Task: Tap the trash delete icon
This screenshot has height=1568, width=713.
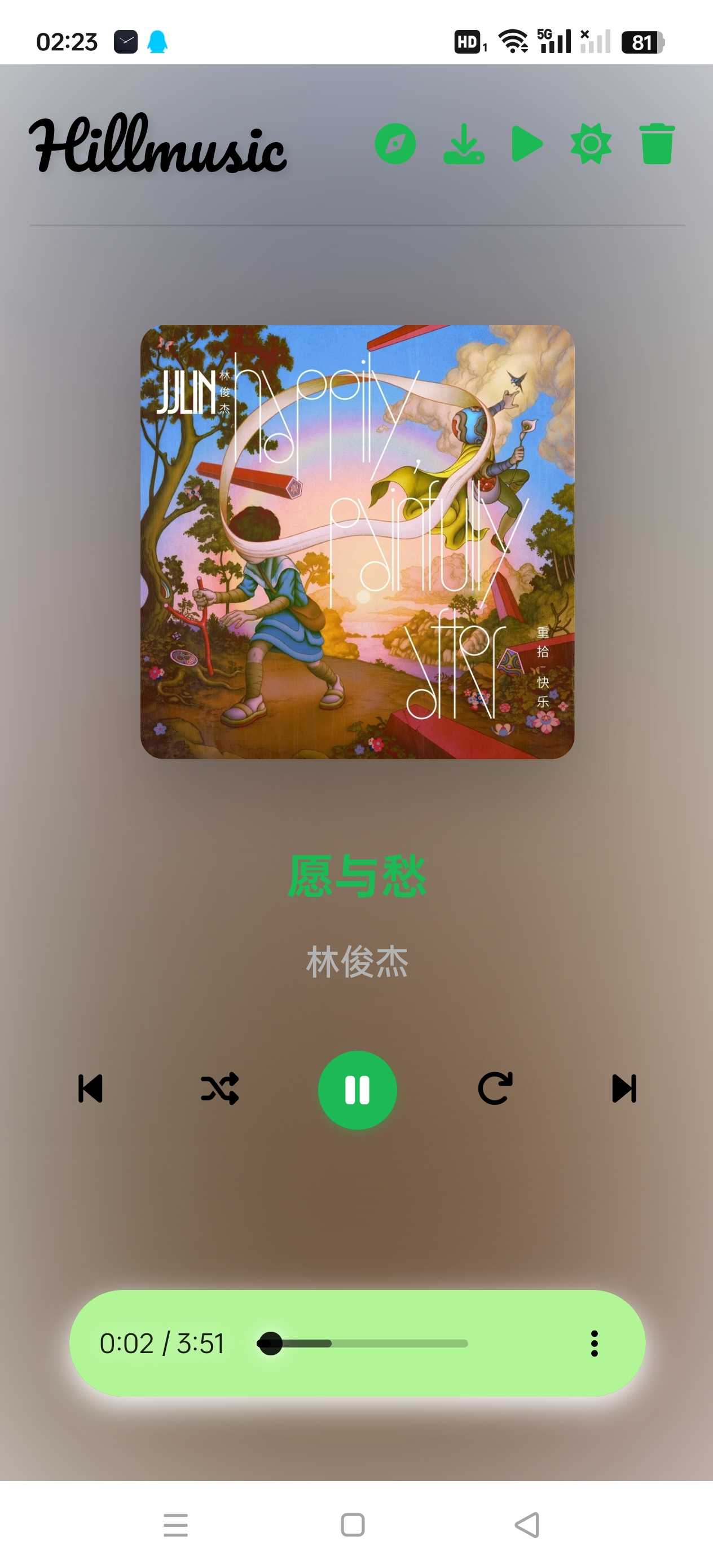Action: [657, 144]
